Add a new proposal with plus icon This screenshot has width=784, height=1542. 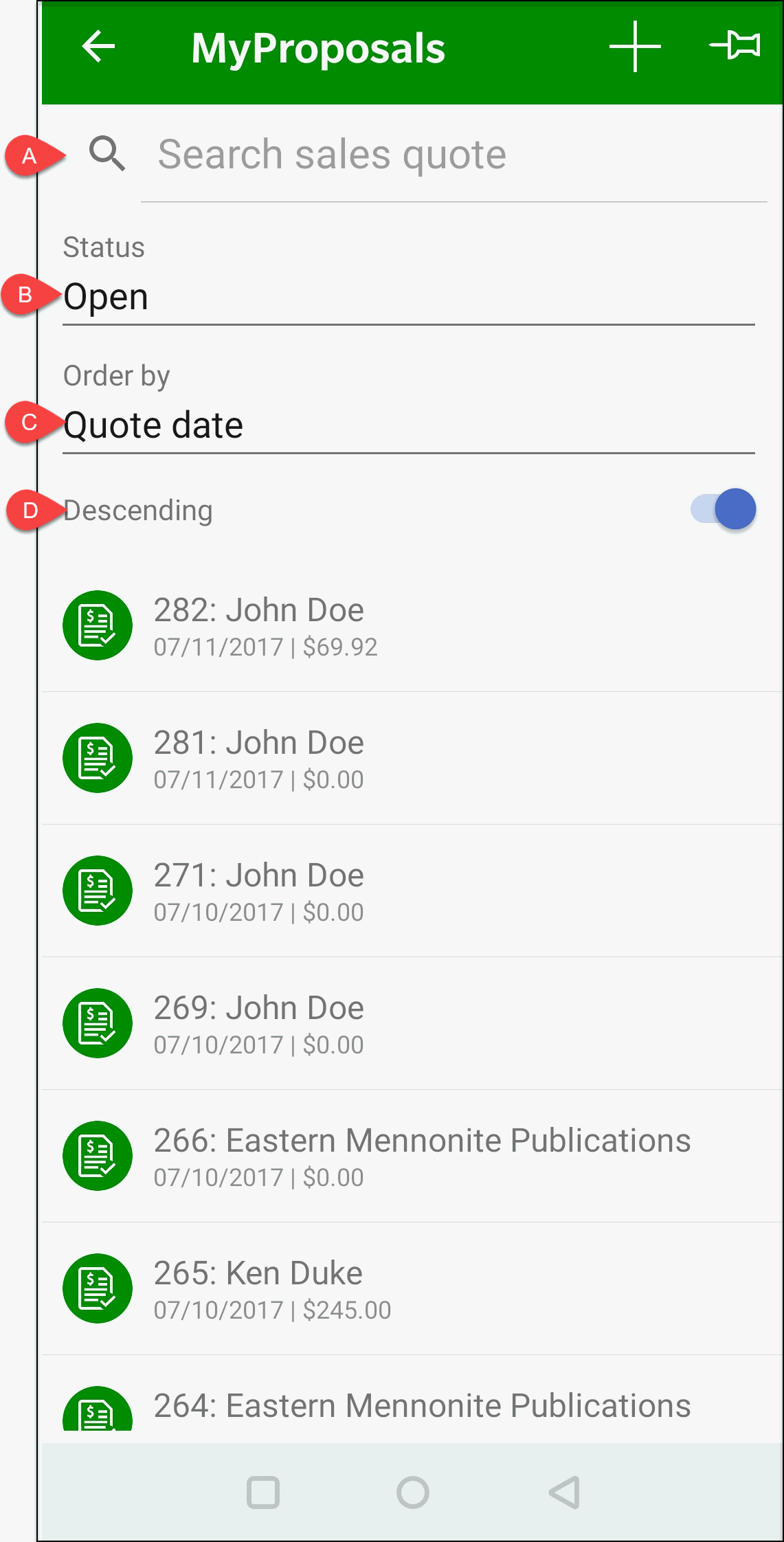pyautogui.click(x=635, y=47)
